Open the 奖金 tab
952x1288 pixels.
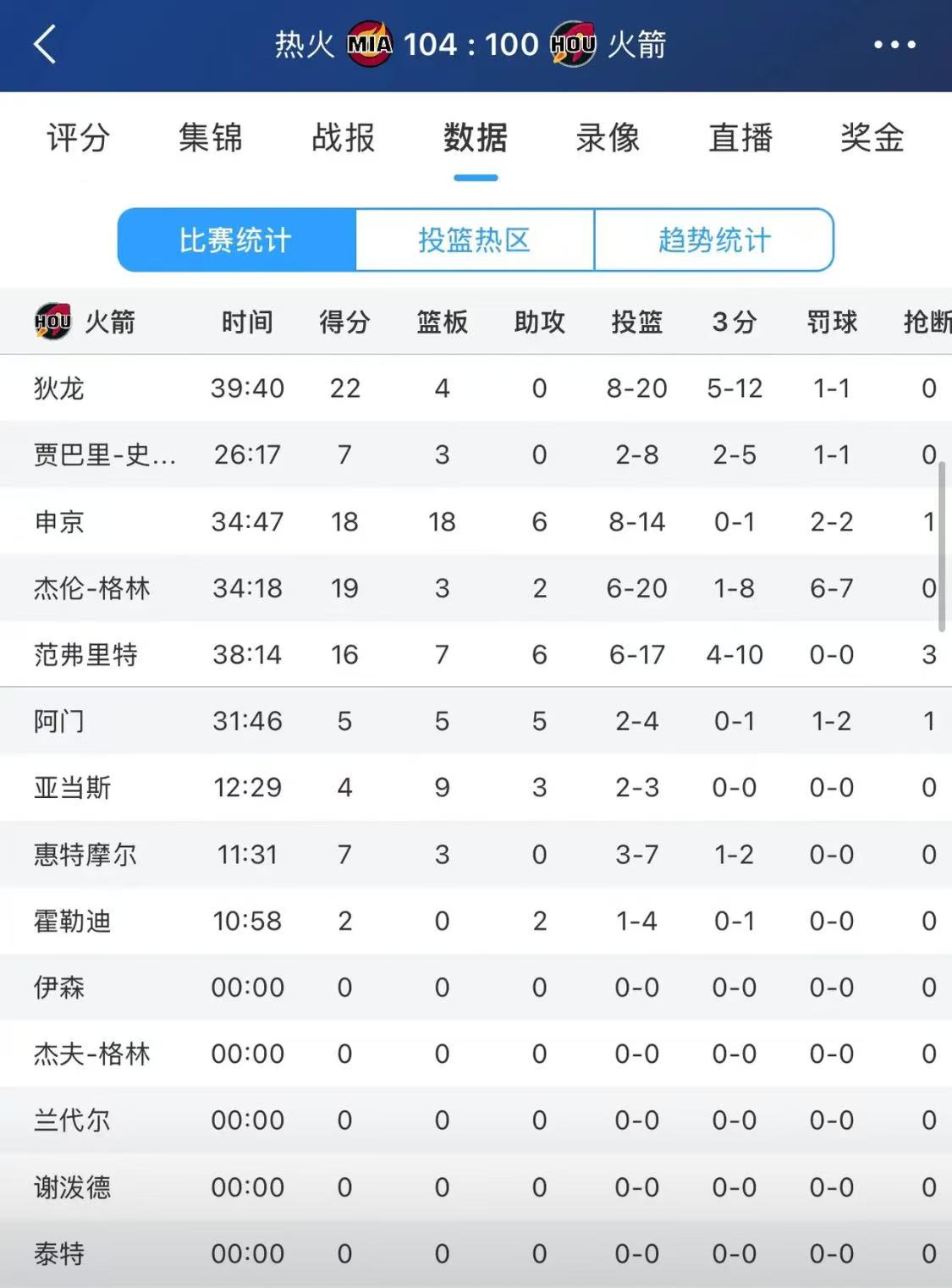(870, 140)
